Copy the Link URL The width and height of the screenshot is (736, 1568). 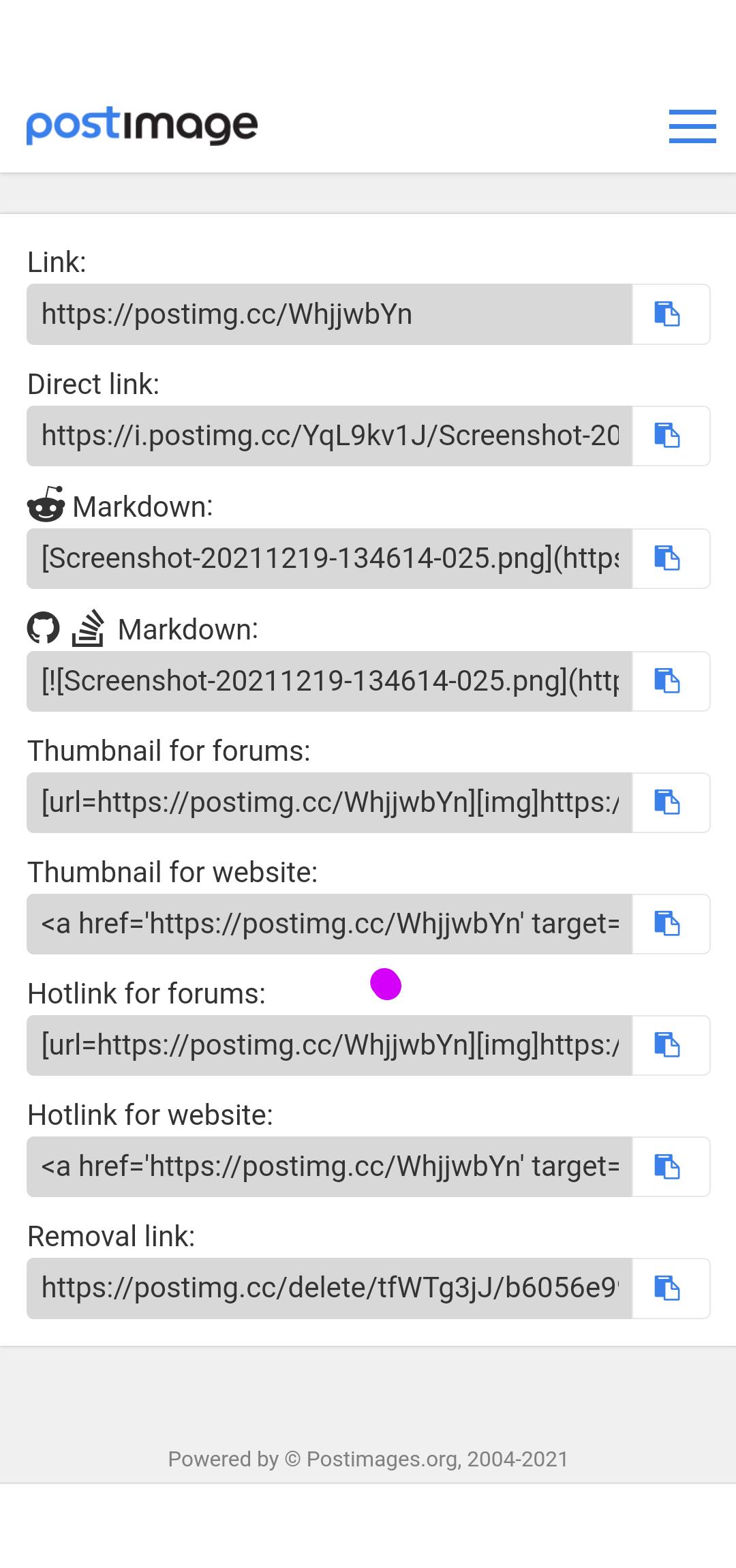[671, 314]
